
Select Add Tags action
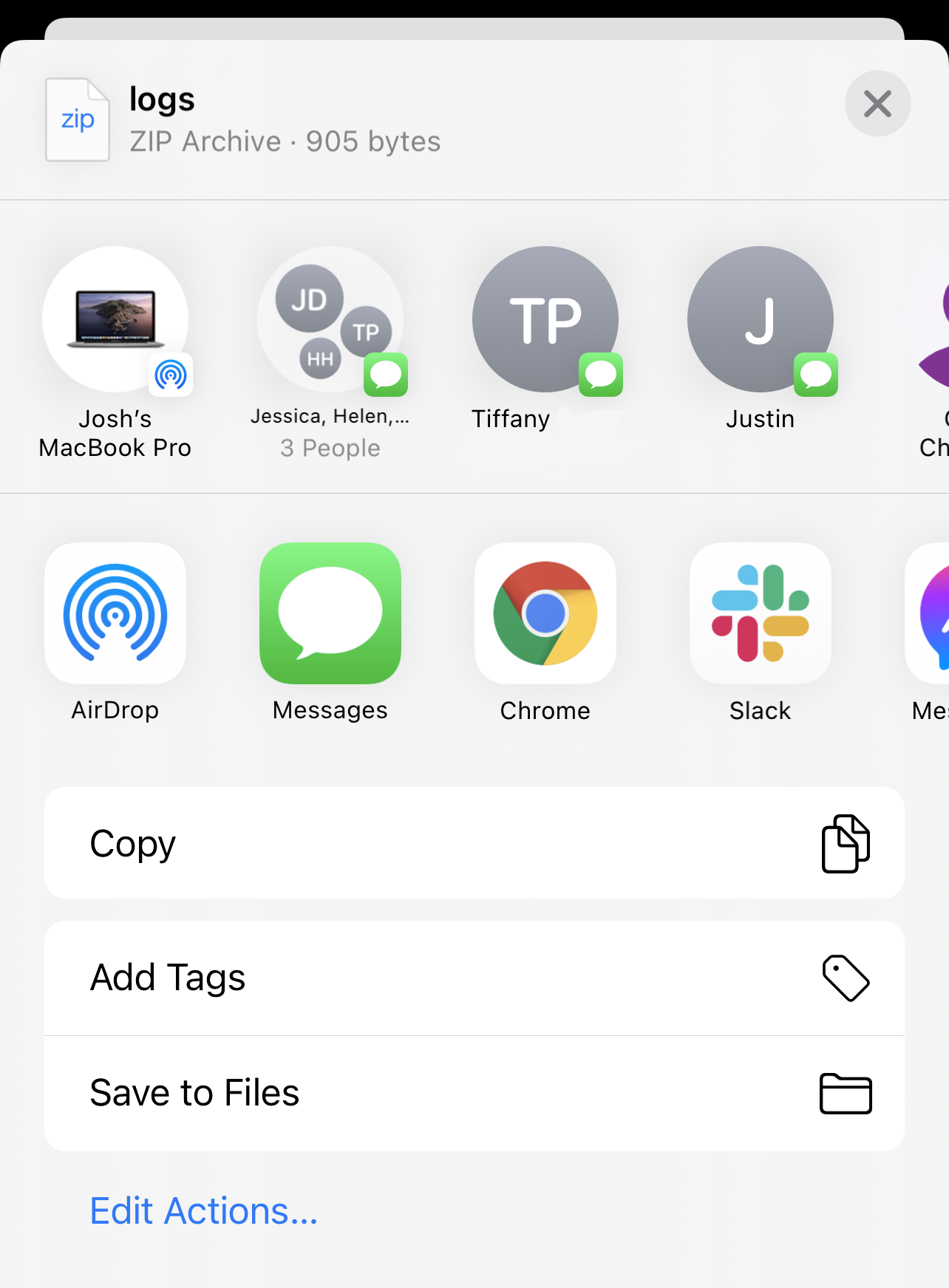point(474,978)
